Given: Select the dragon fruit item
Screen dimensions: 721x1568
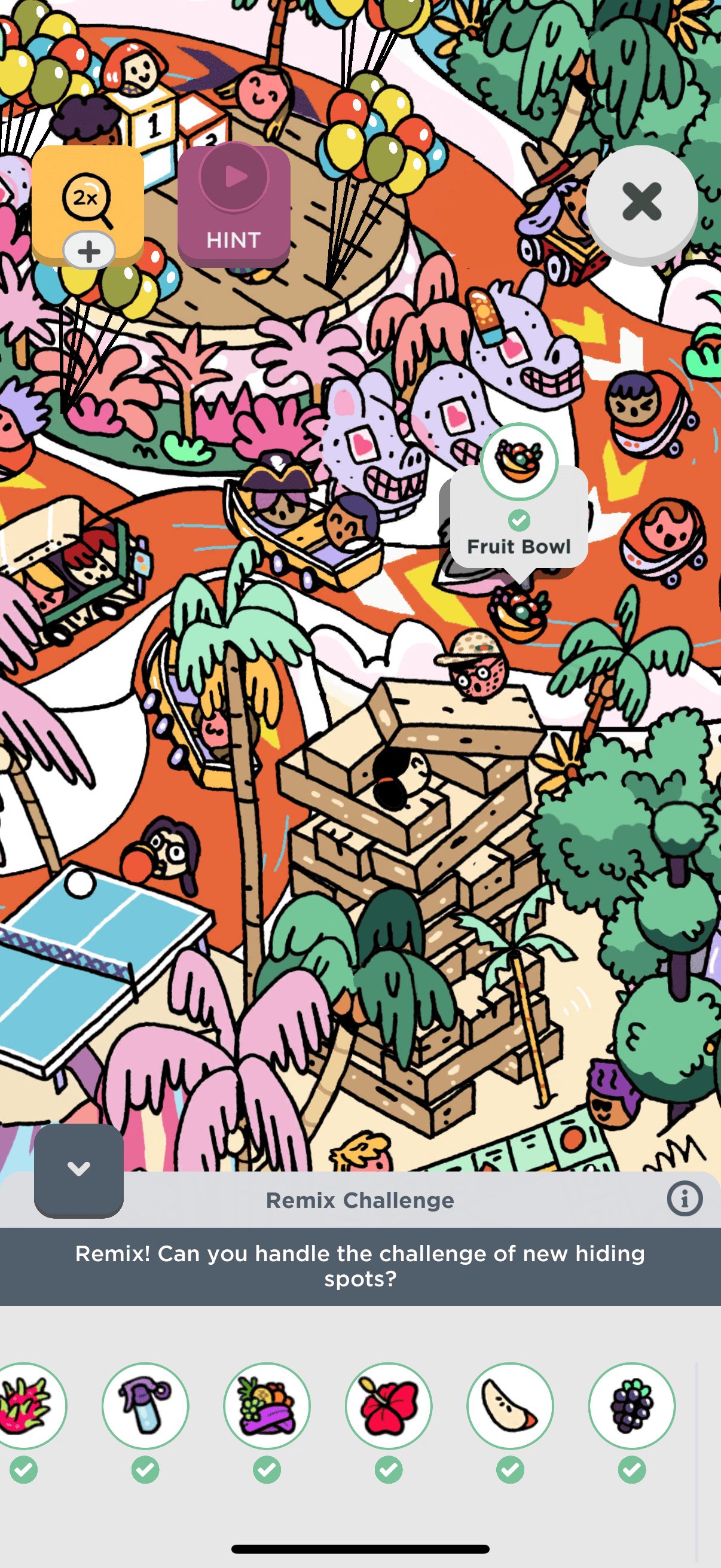Looking at the screenshot, I should coord(25,1405).
